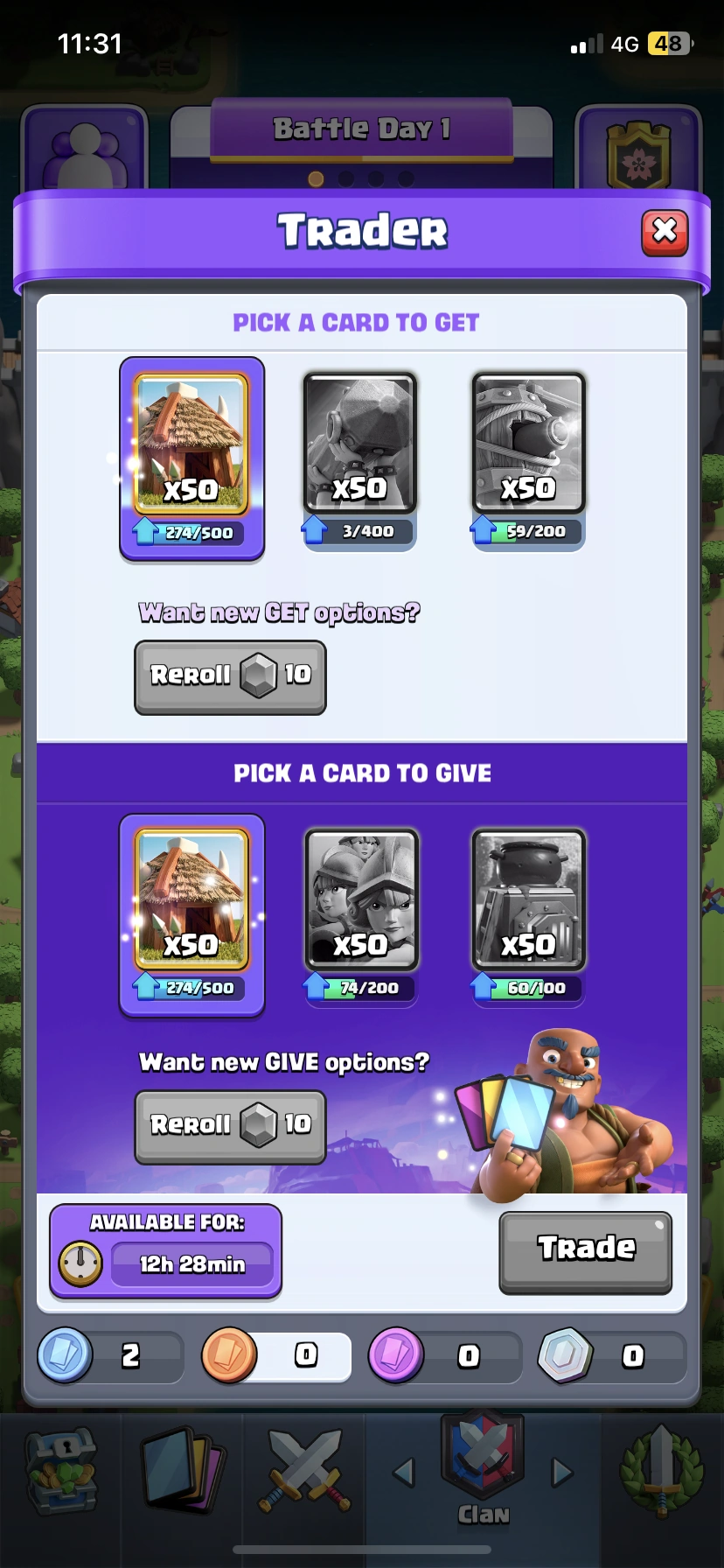This screenshot has width=724, height=1568.
Task: Select the Goblin Hut card to give
Action: click(191, 914)
